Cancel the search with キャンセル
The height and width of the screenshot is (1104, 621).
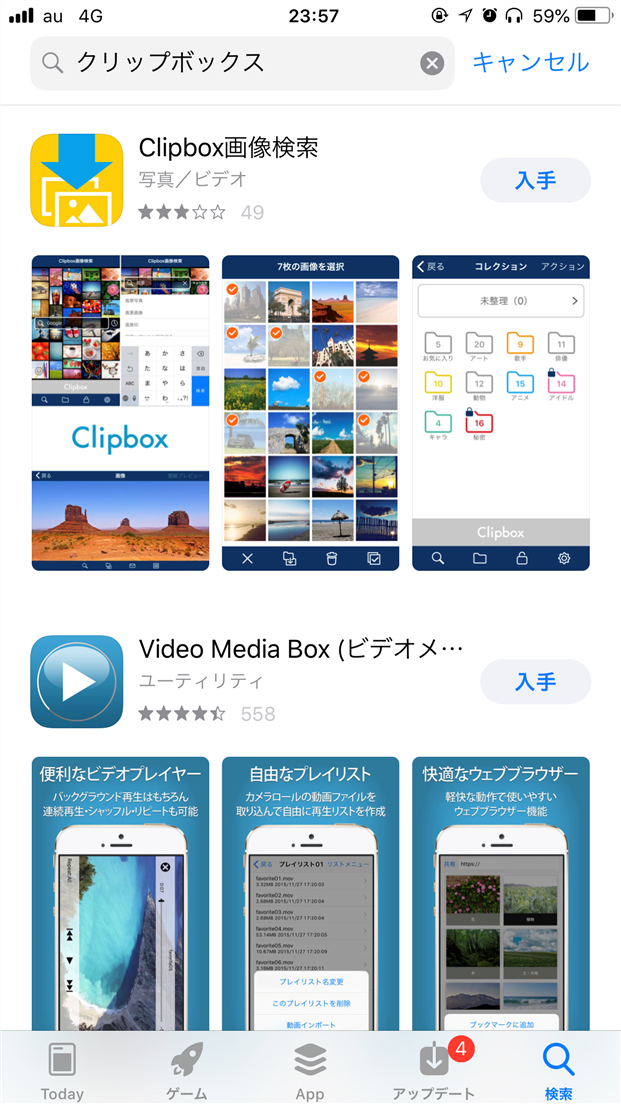coord(530,62)
